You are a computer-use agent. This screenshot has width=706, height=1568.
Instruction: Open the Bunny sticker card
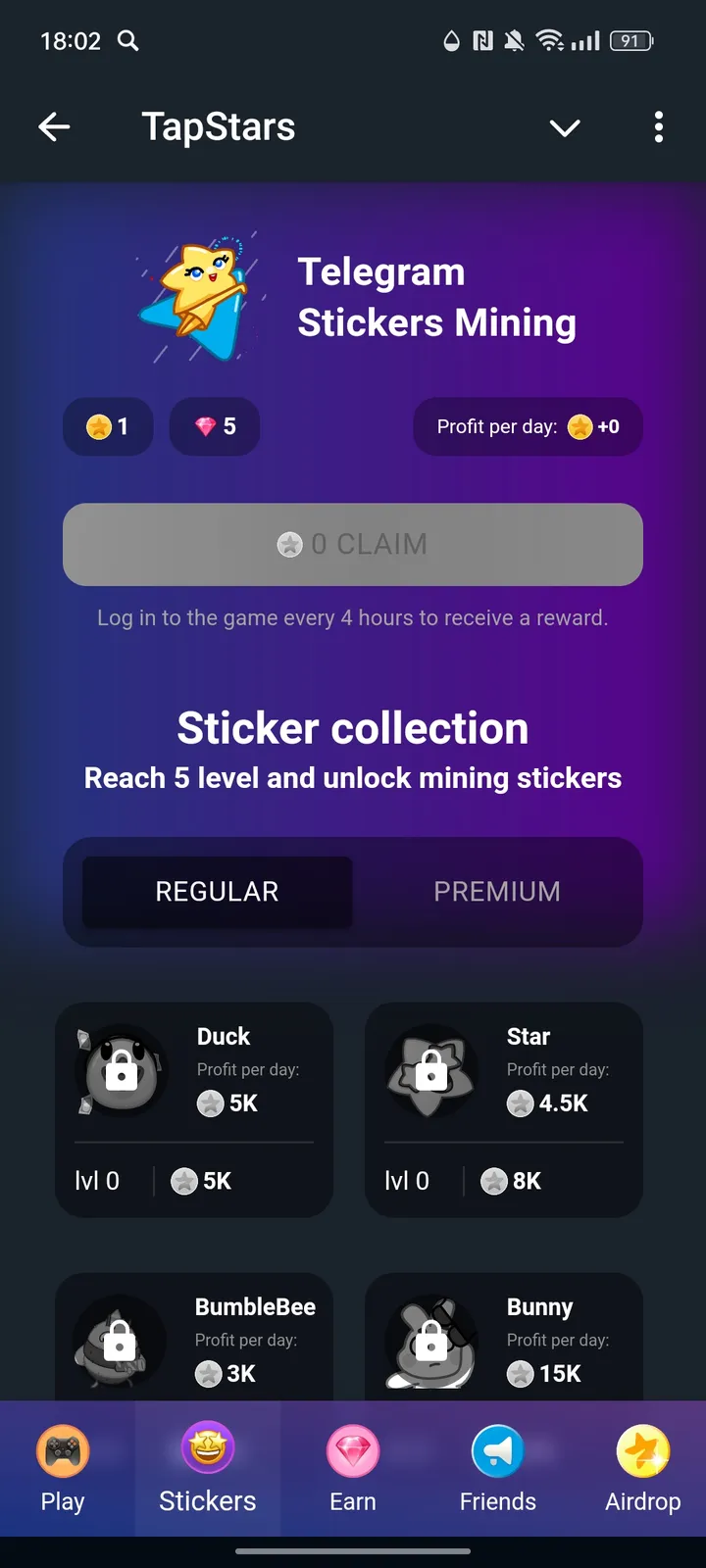(x=504, y=1338)
